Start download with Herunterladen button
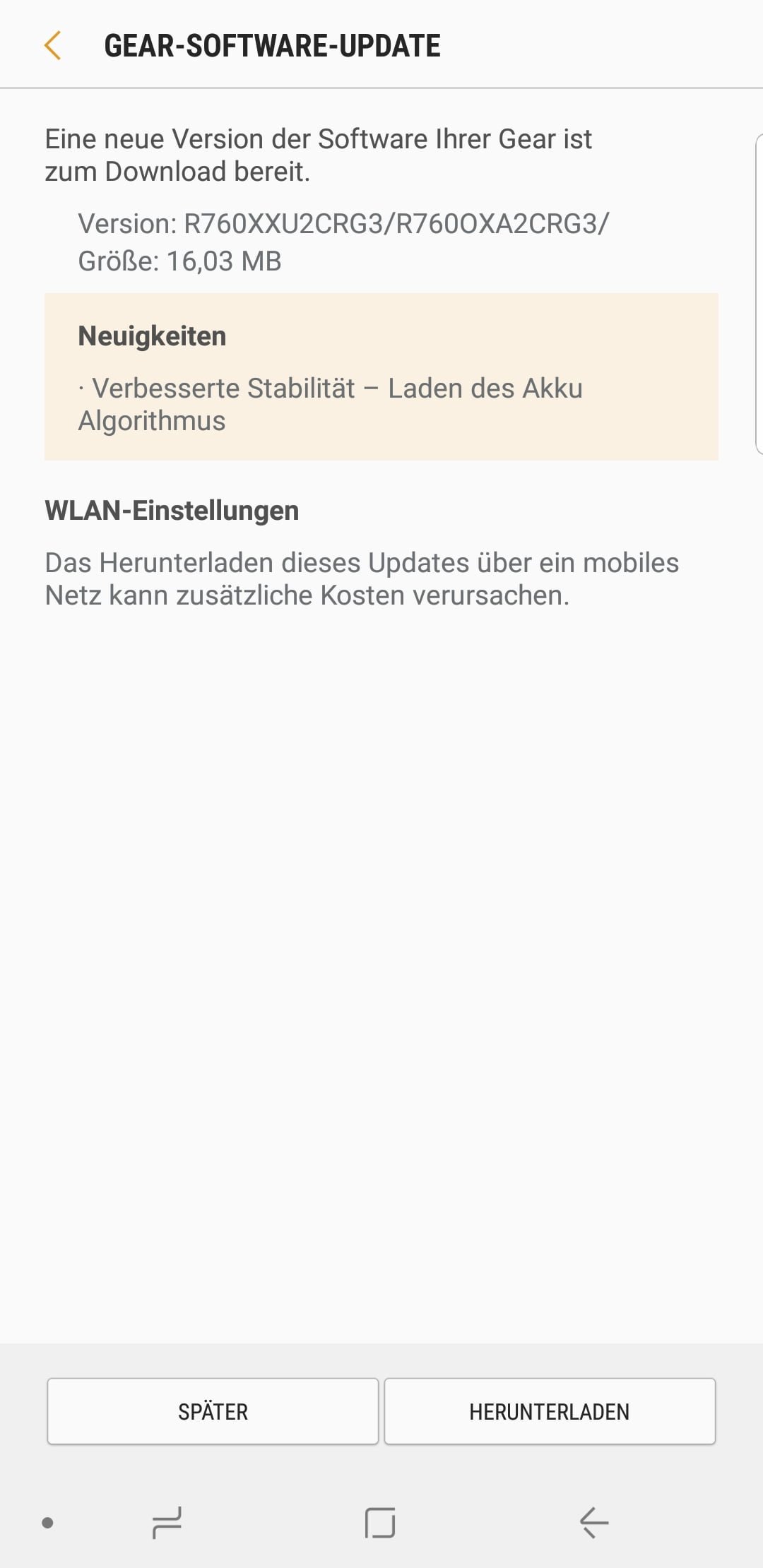 click(x=550, y=1411)
